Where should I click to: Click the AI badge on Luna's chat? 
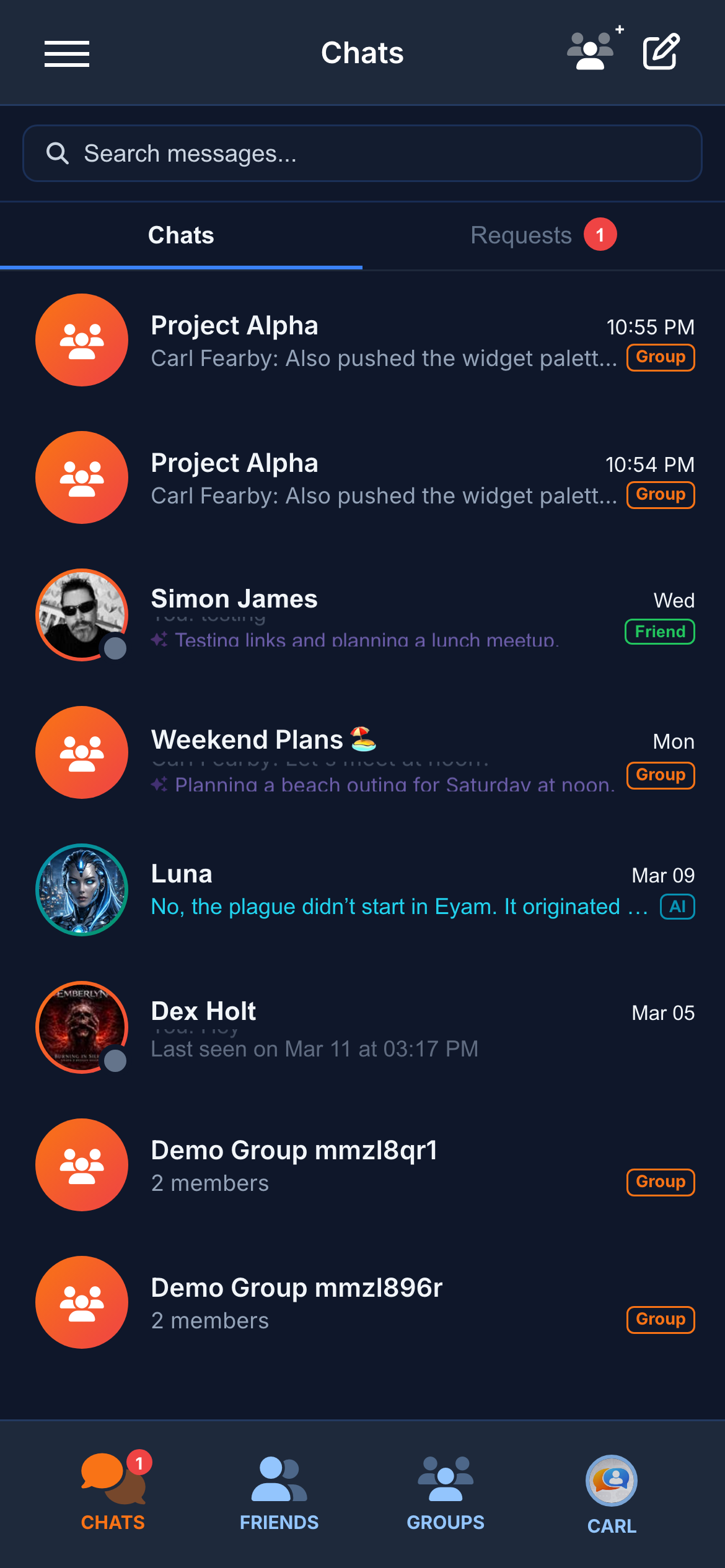click(x=677, y=906)
